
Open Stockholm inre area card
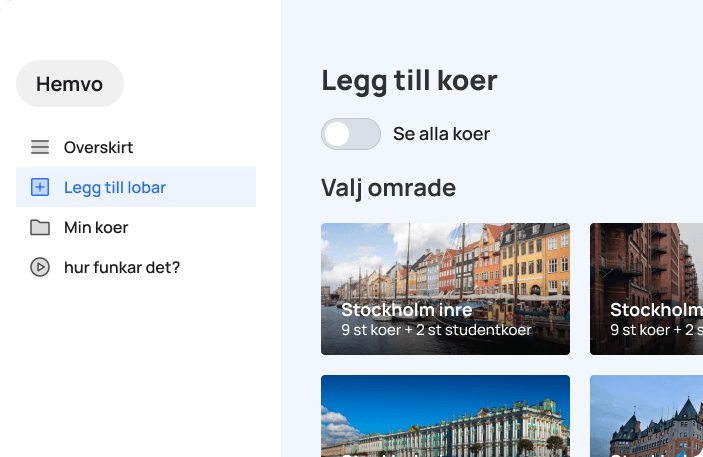[445, 288]
